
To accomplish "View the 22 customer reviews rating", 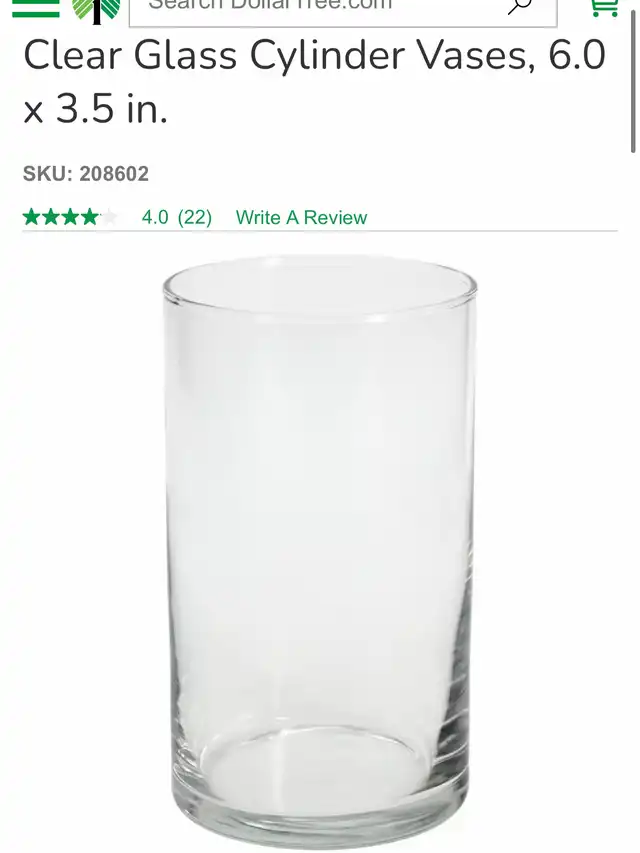I will click(177, 217).
